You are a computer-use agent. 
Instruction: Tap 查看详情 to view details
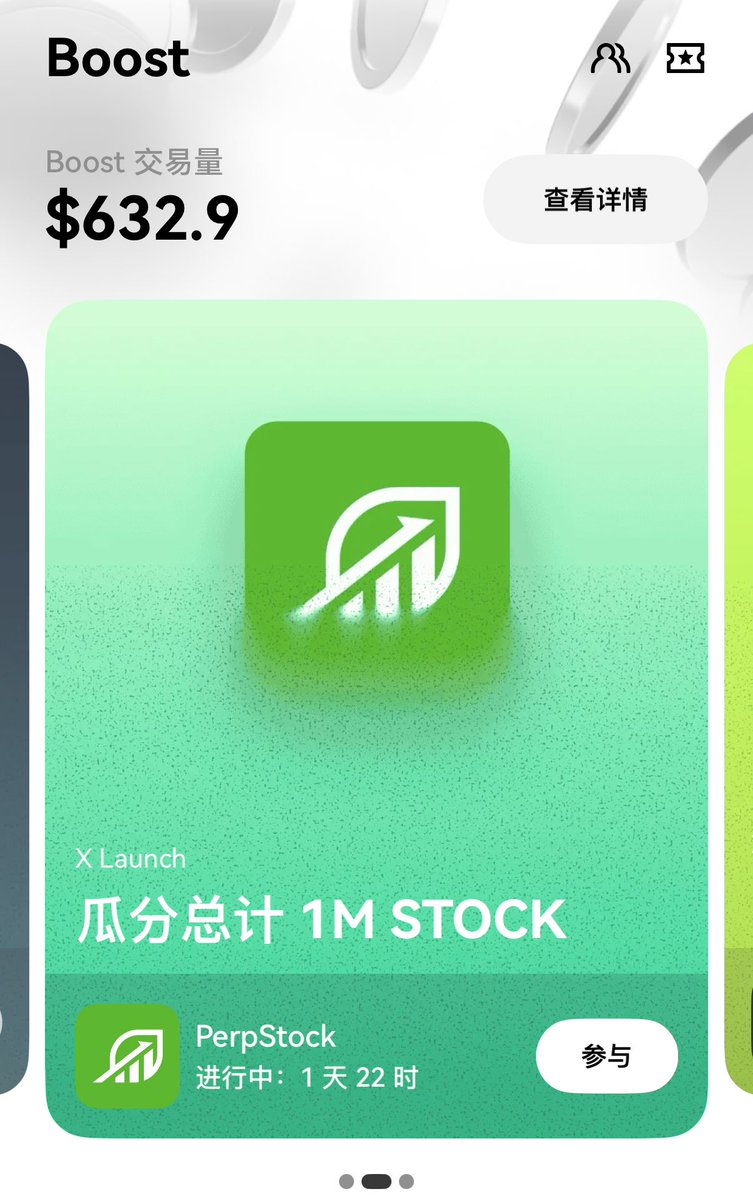(595, 199)
